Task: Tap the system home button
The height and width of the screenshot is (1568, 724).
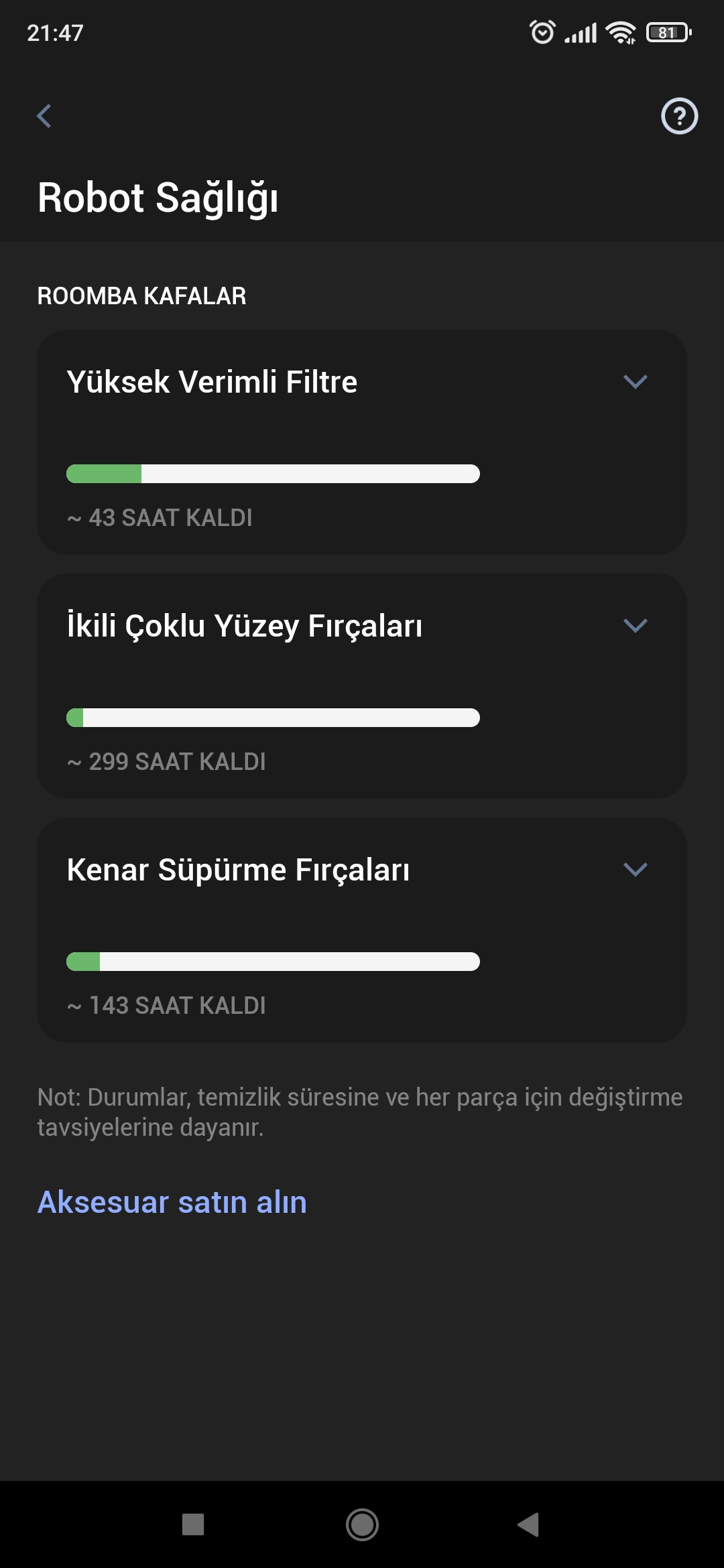Action: 362,1524
